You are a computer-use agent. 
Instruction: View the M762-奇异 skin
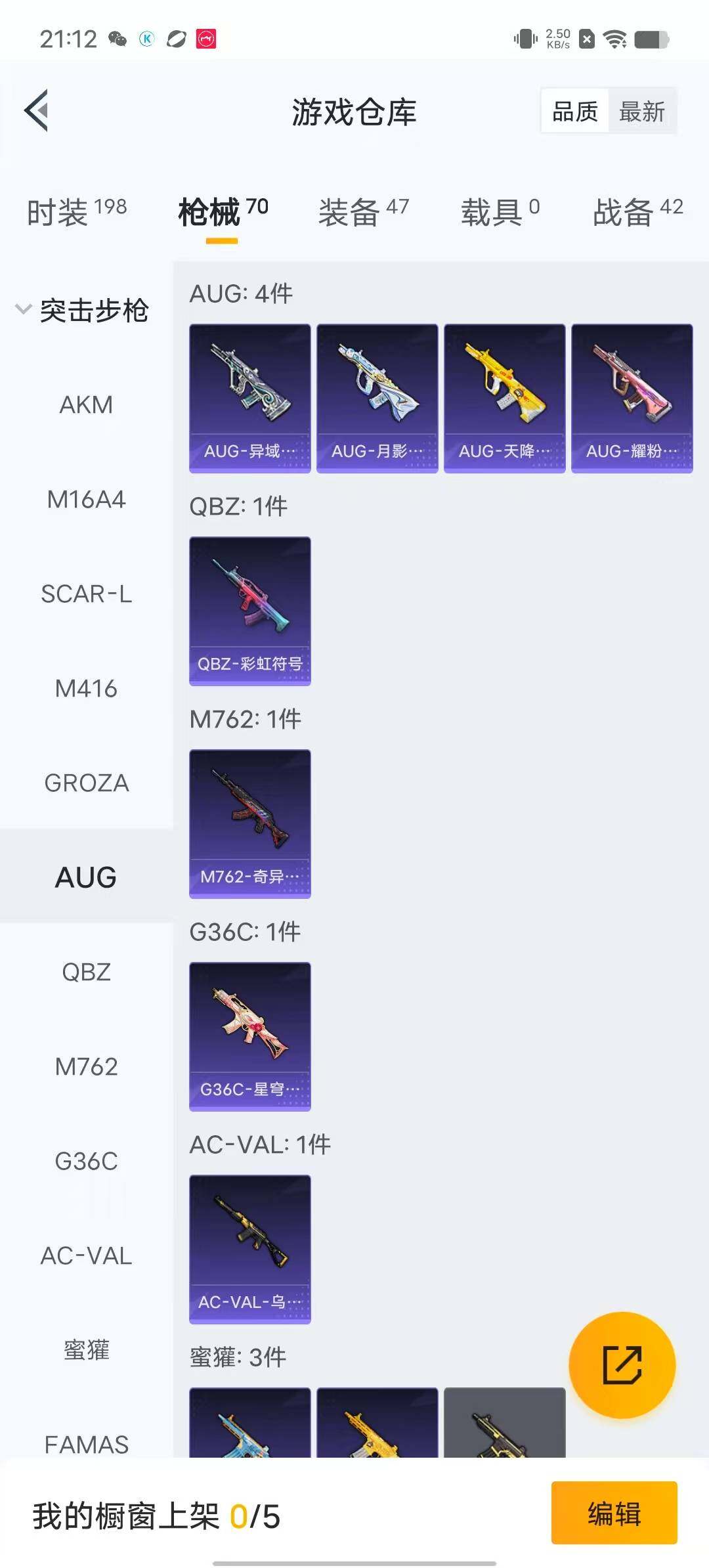[249, 823]
